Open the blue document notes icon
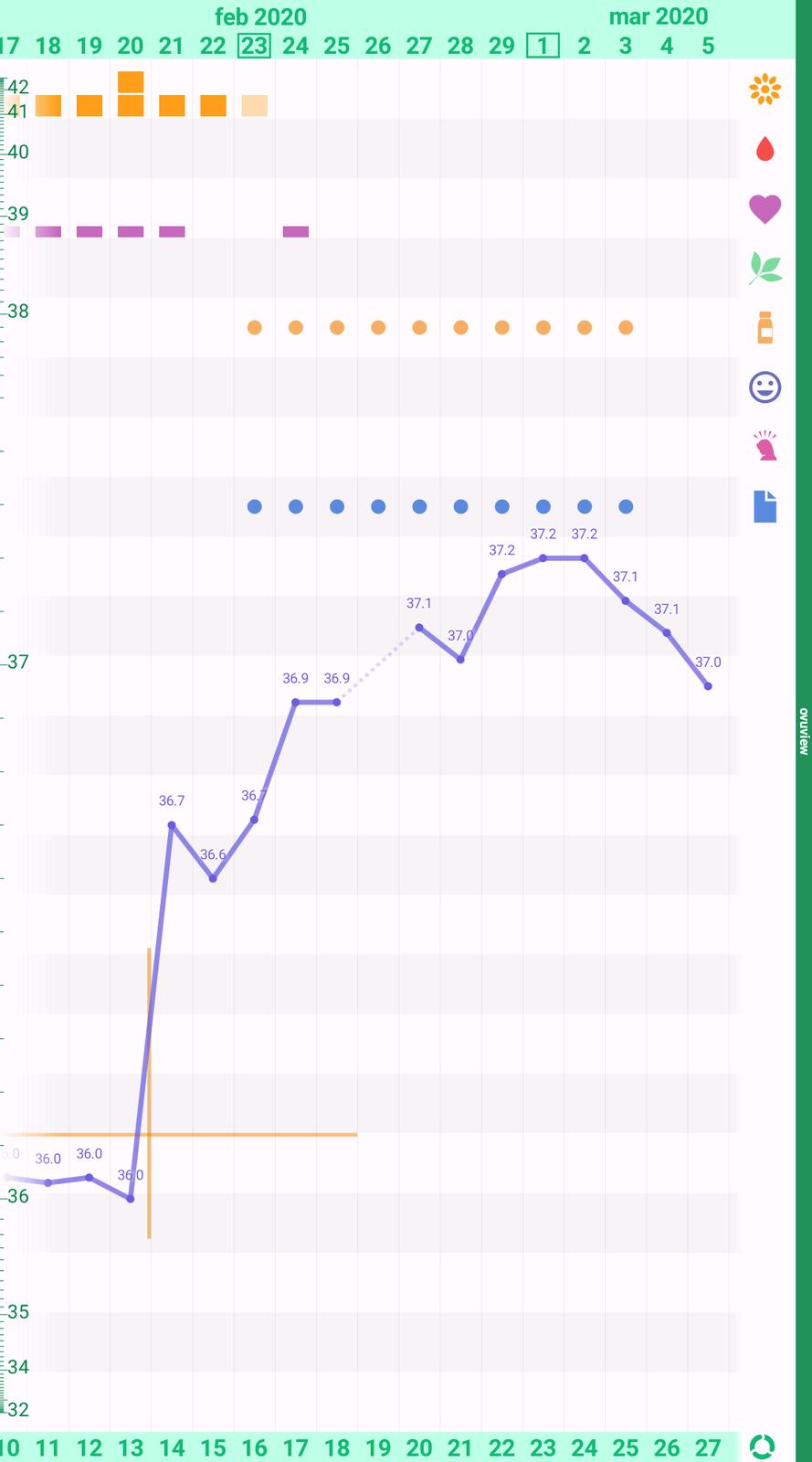This screenshot has width=812, height=1462. (x=765, y=506)
